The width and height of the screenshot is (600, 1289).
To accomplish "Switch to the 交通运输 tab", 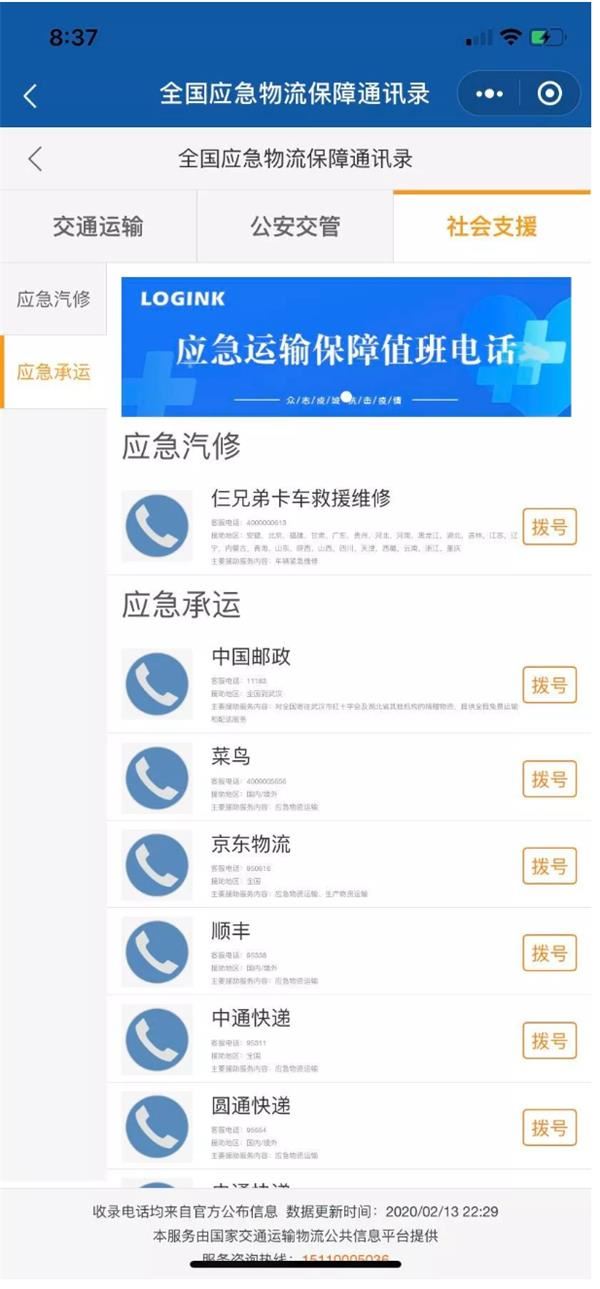I will click(x=98, y=226).
